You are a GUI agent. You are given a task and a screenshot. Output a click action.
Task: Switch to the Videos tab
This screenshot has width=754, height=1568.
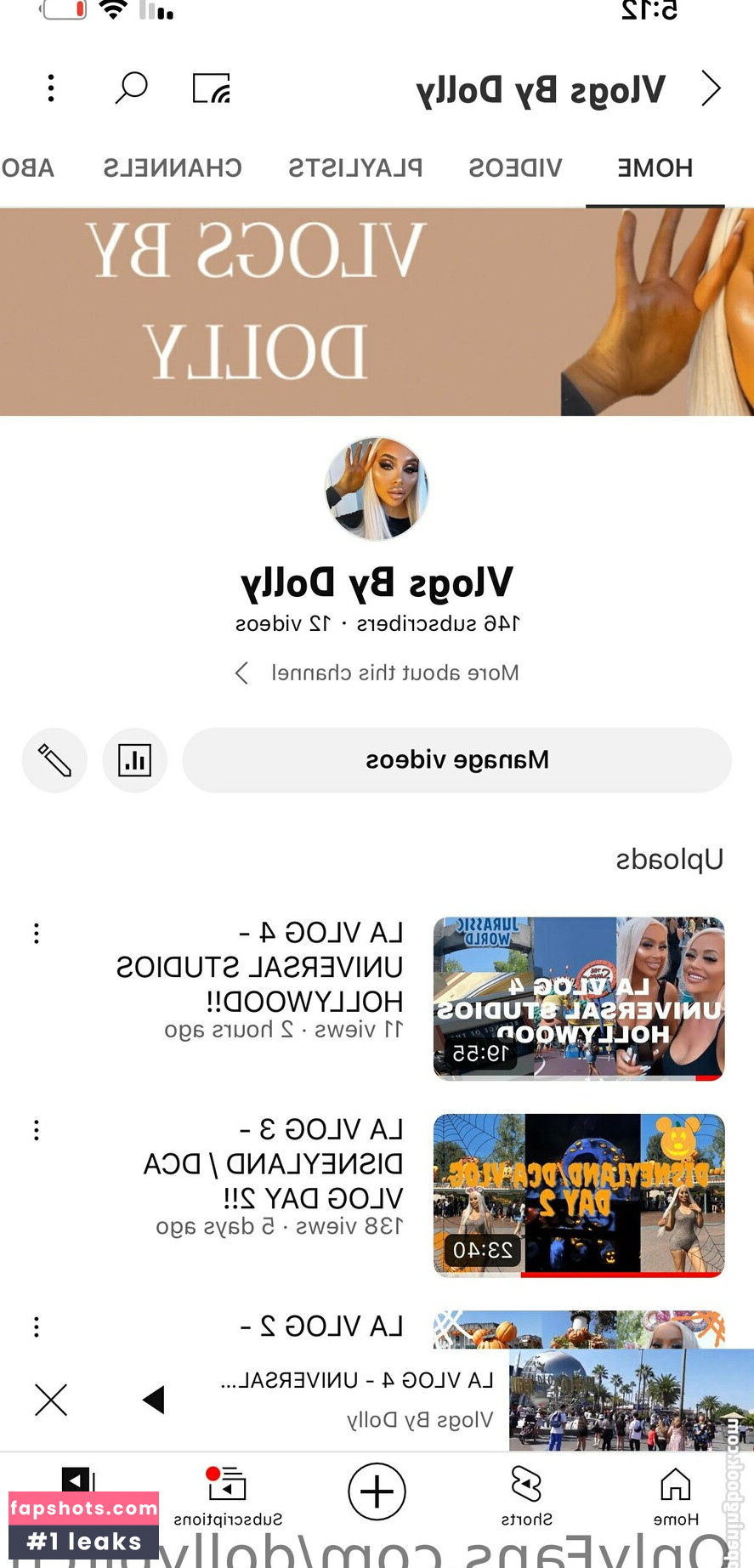(x=515, y=168)
